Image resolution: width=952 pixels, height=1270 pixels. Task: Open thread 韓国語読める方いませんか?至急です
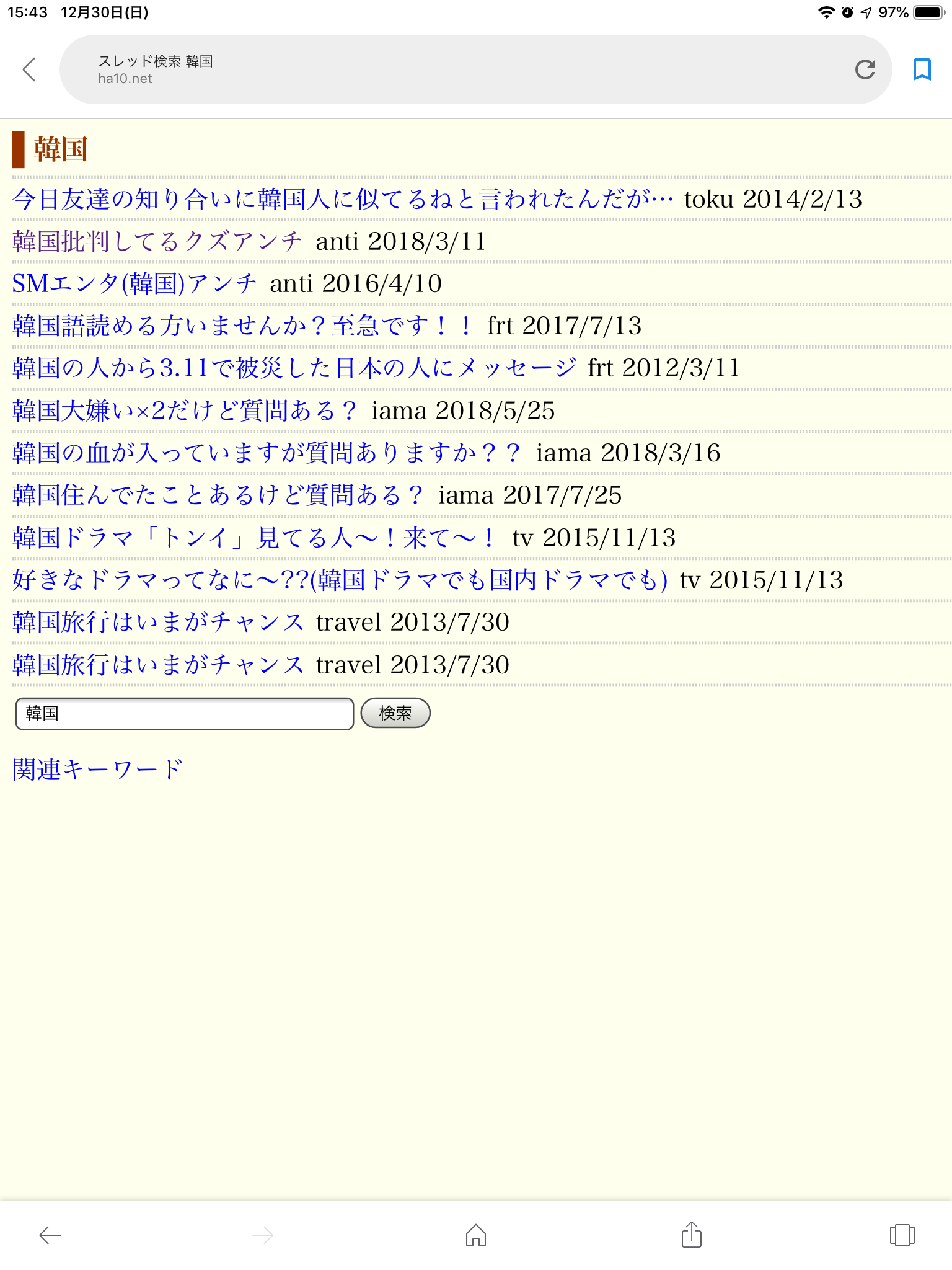[x=242, y=326]
